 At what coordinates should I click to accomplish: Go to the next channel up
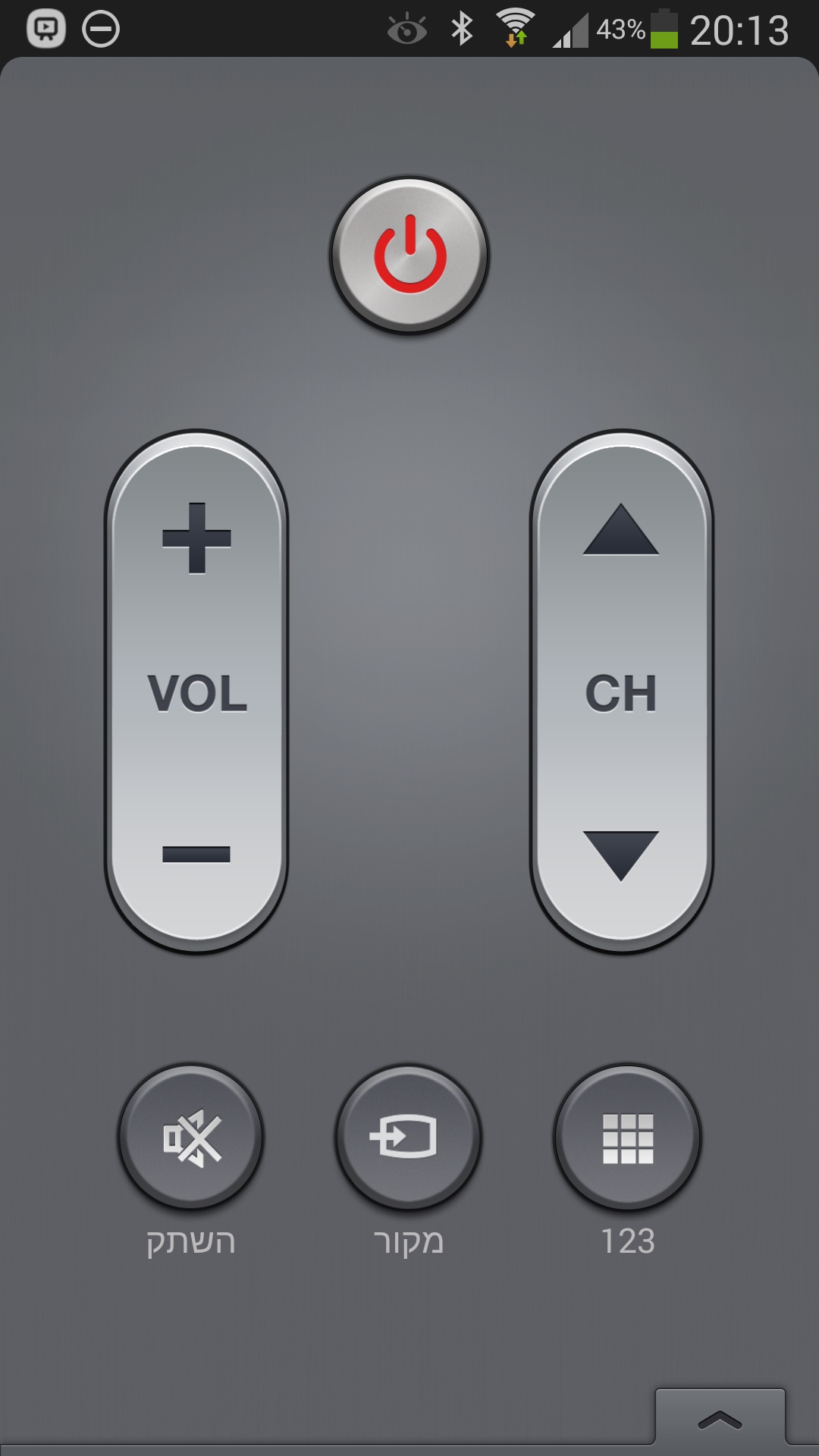click(x=620, y=531)
